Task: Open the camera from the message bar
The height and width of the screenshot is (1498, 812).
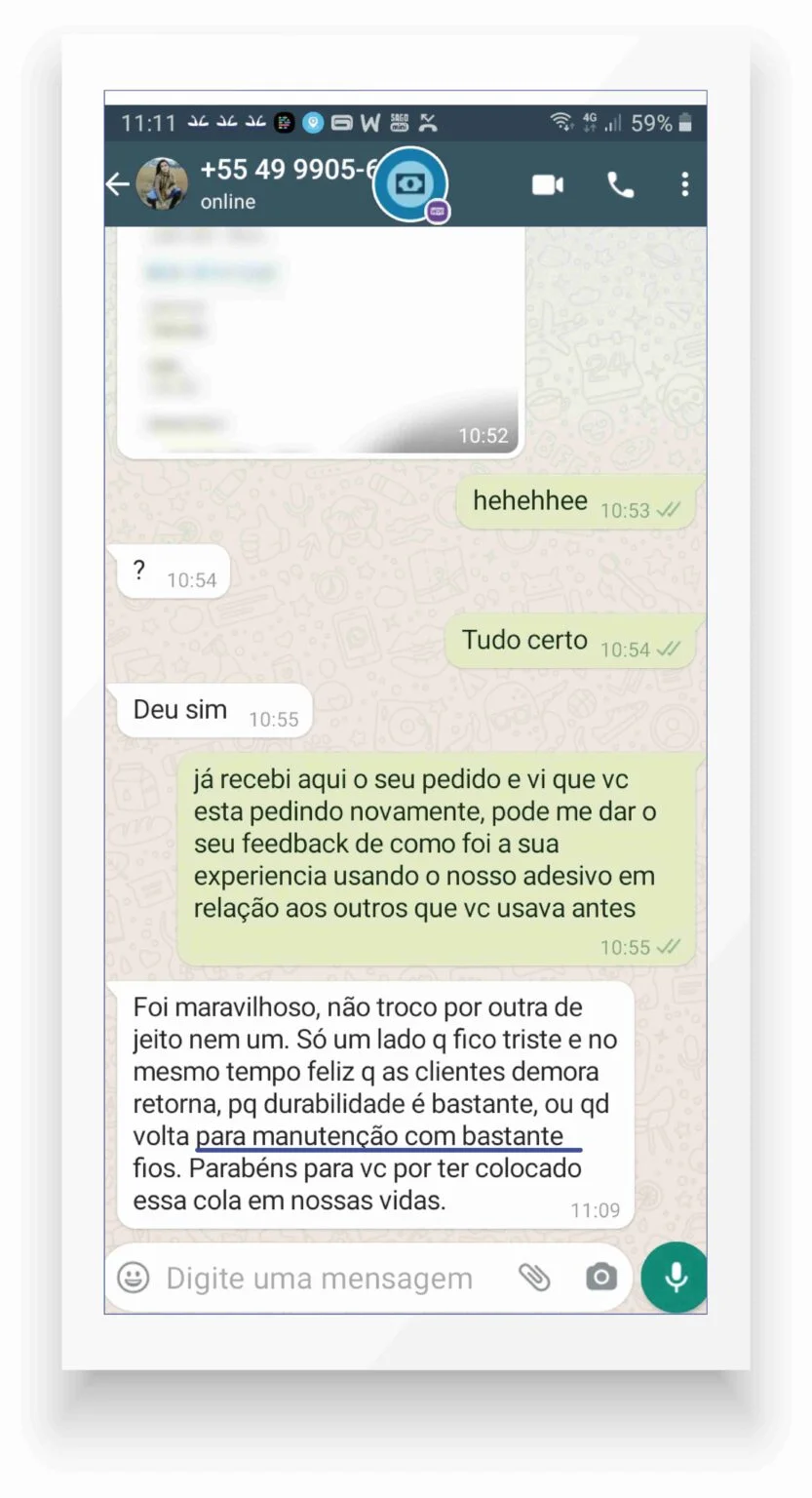Action: [601, 1278]
